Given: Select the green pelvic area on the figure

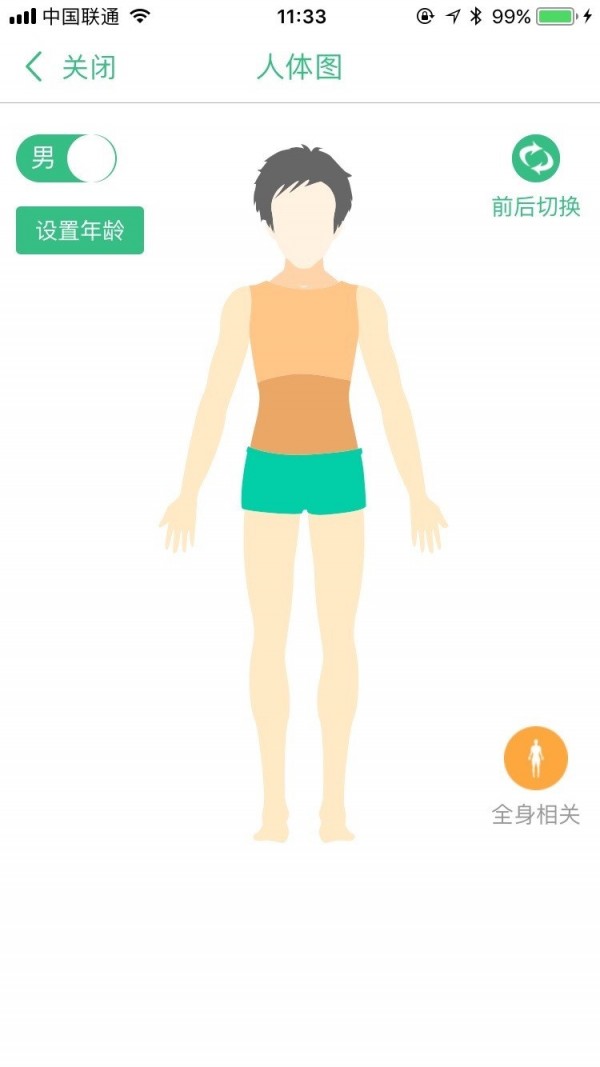Looking at the screenshot, I should 303,480.
